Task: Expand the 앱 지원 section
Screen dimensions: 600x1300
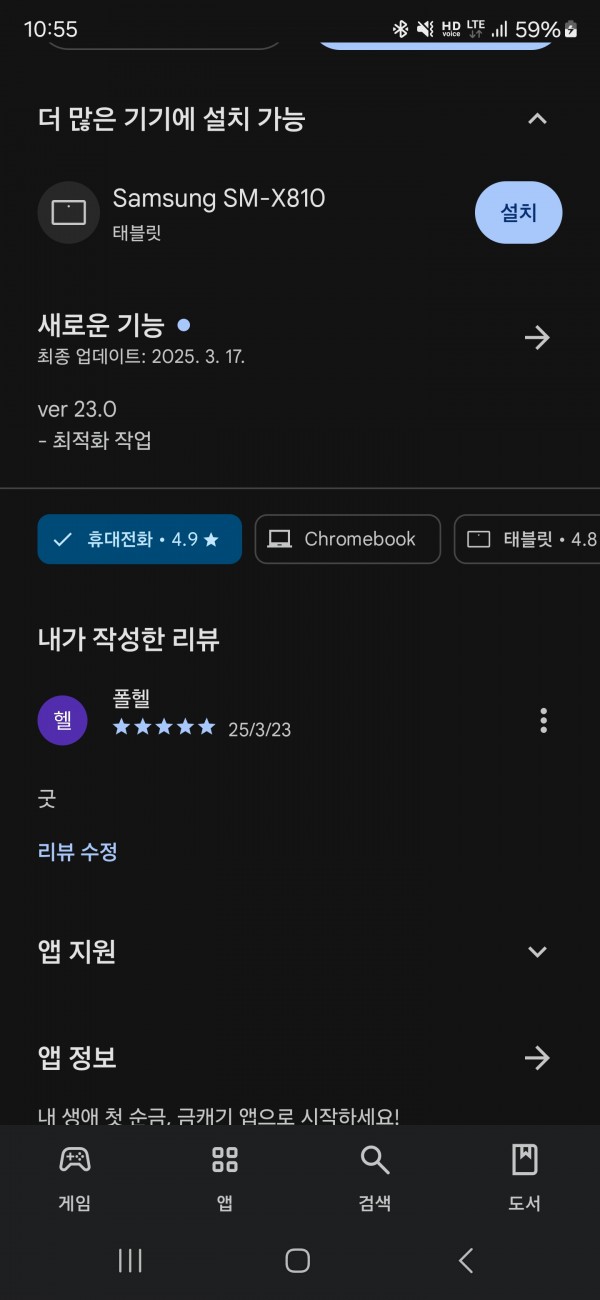Action: [x=537, y=951]
